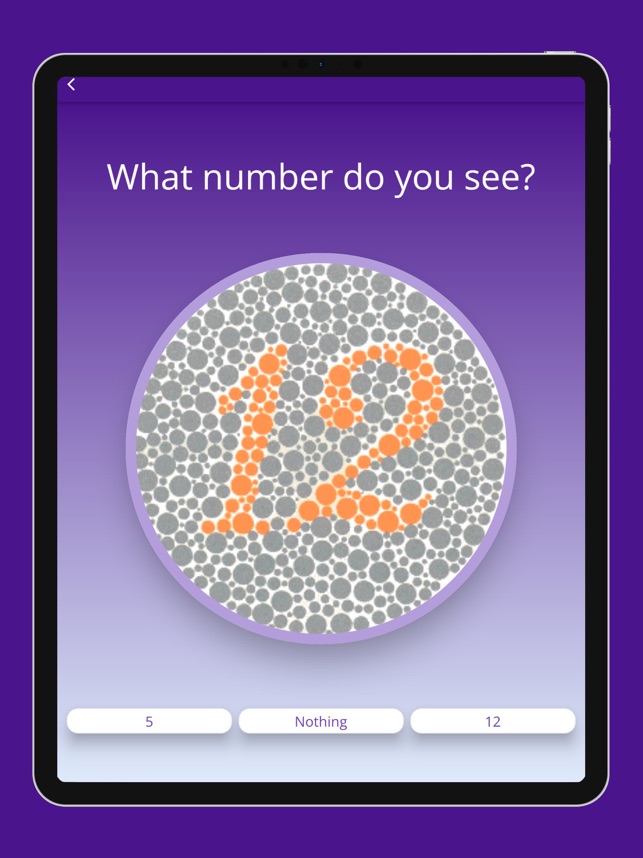The height and width of the screenshot is (858, 643).
Task: Select the answer 5
Action: [x=149, y=721]
